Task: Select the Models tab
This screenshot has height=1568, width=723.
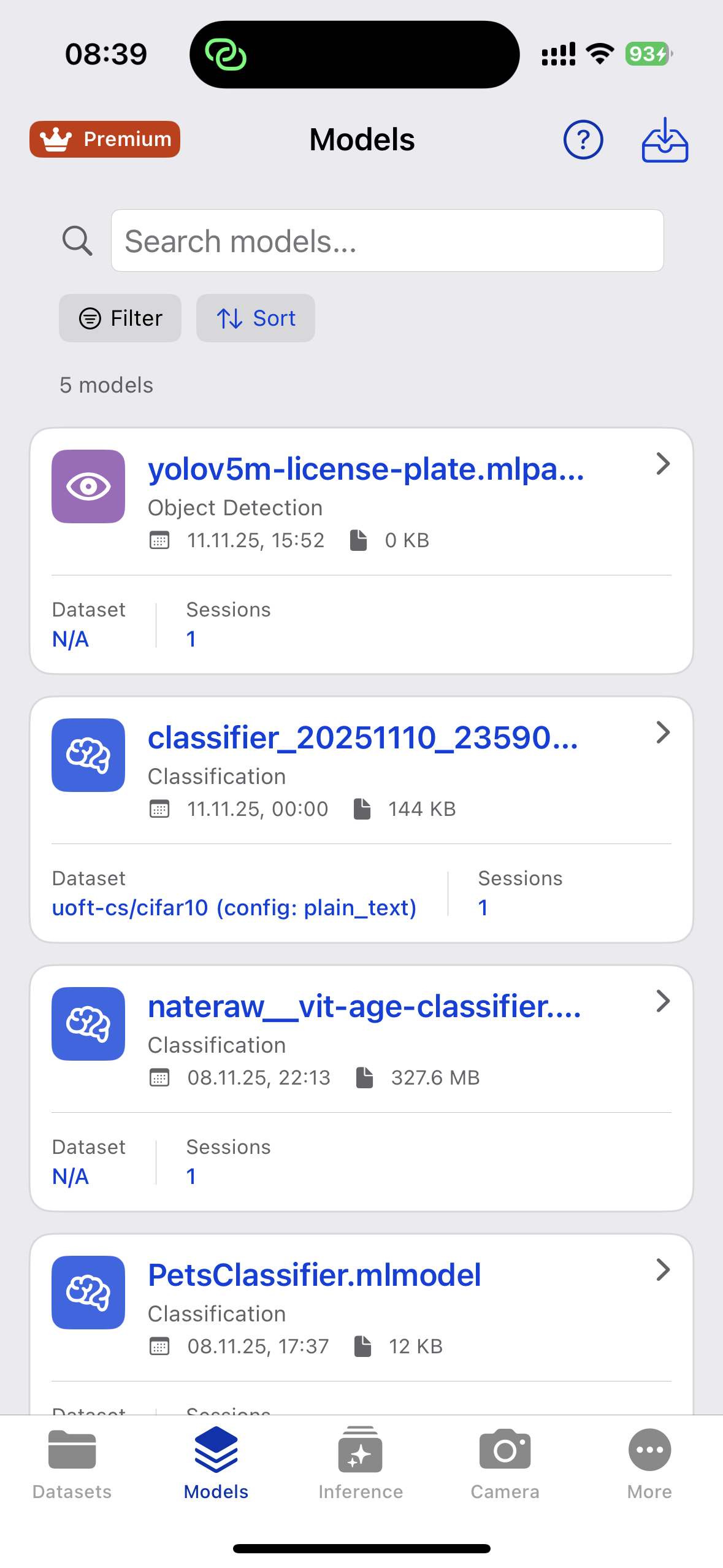Action: tap(216, 1464)
